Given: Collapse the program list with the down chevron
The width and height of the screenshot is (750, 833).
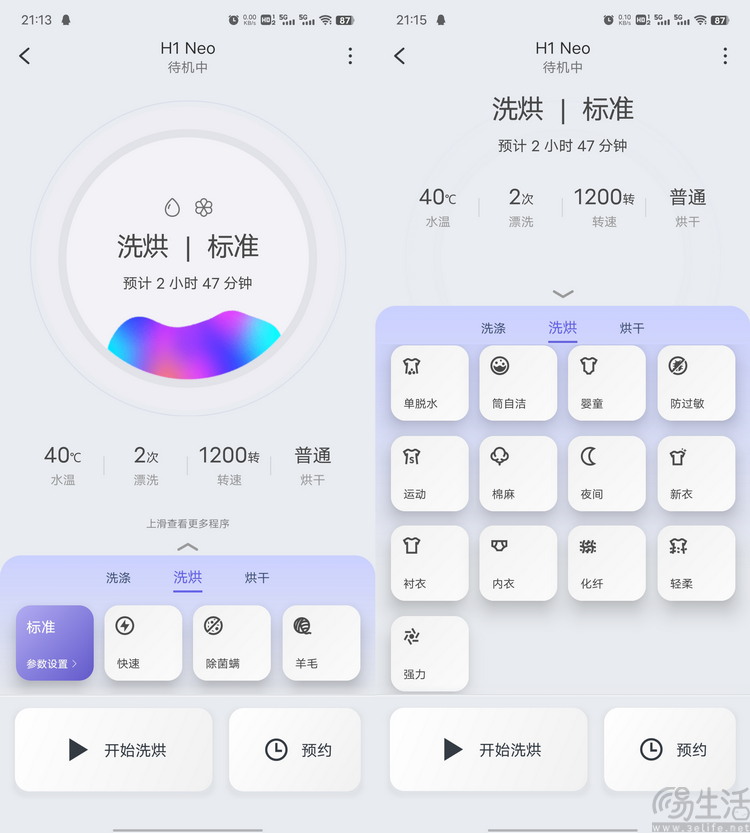Looking at the screenshot, I should click(563, 294).
